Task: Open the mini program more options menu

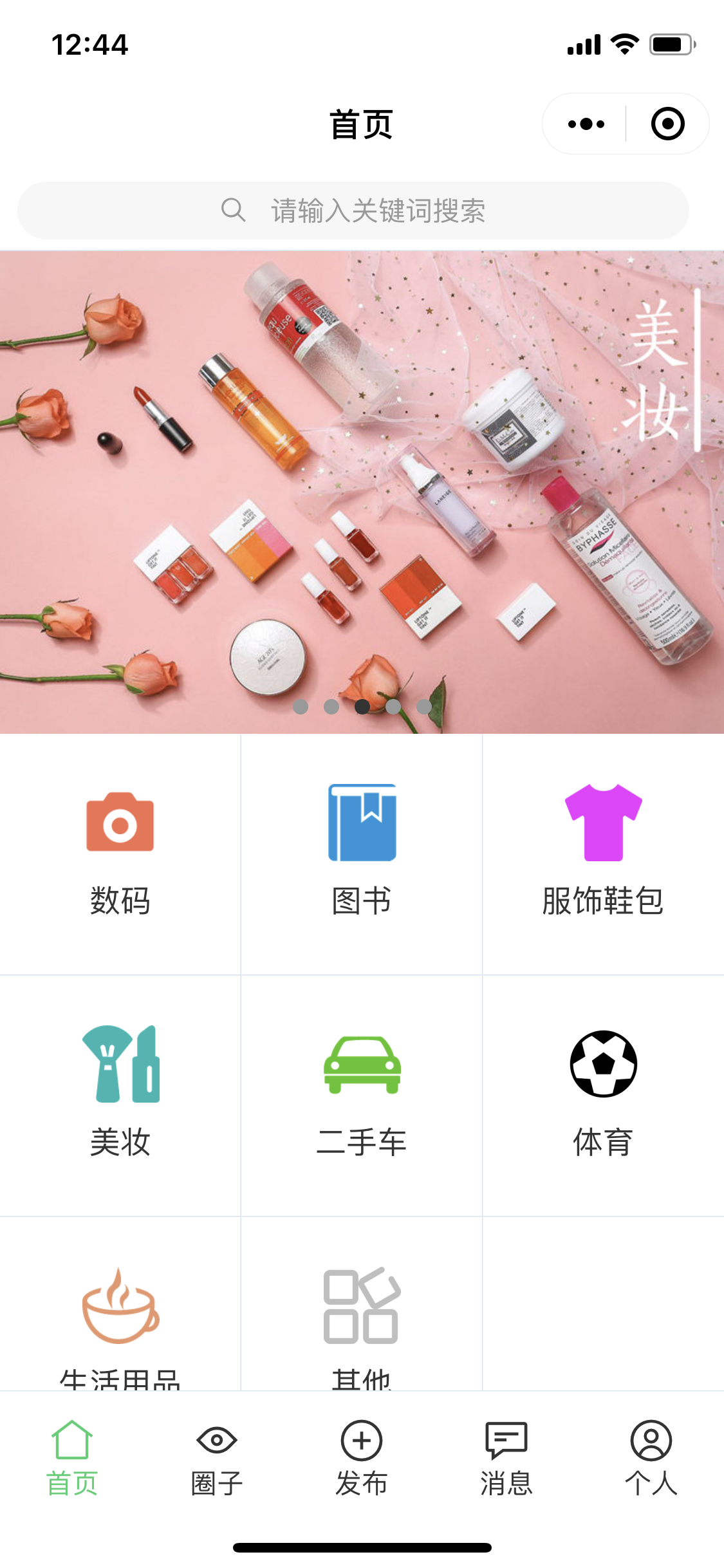Action: click(x=586, y=124)
